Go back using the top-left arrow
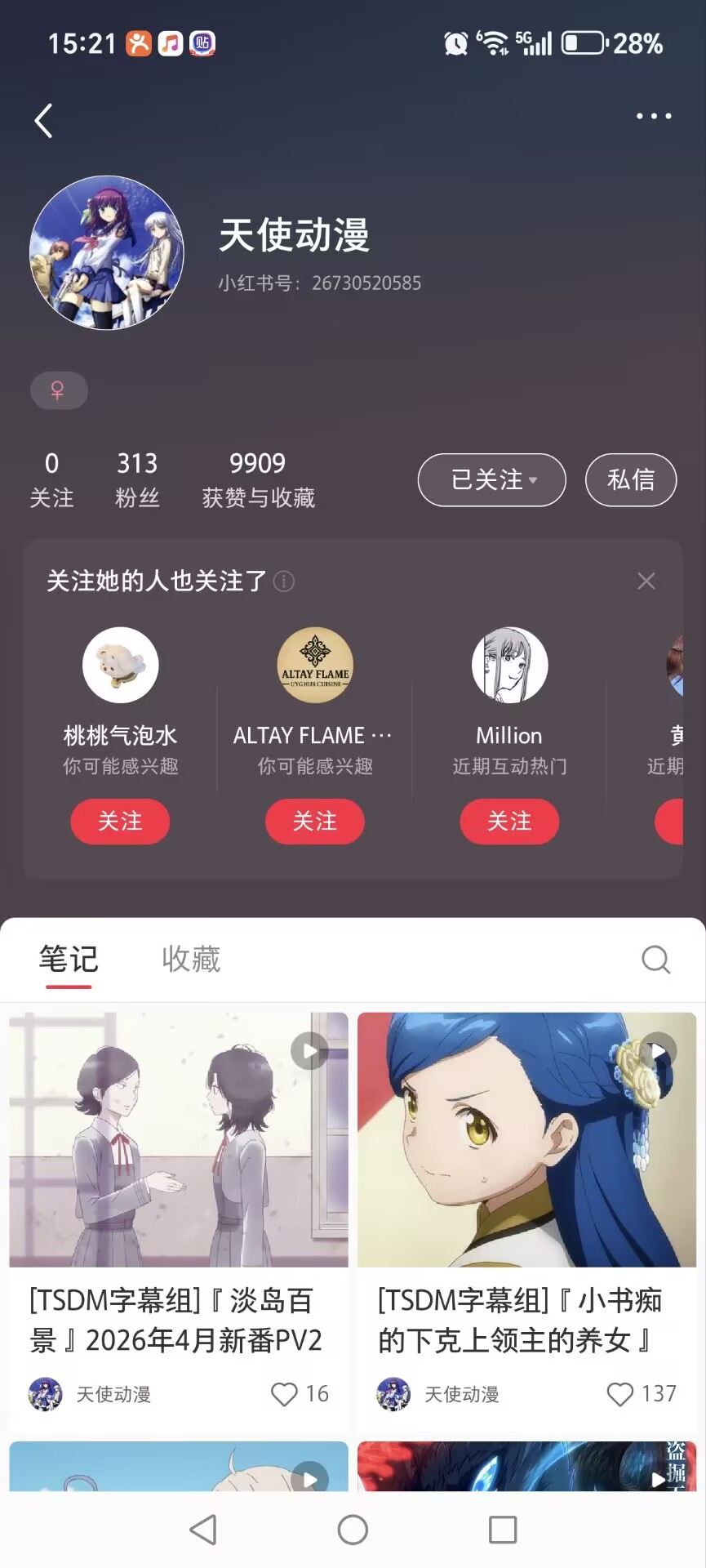 click(44, 121)
